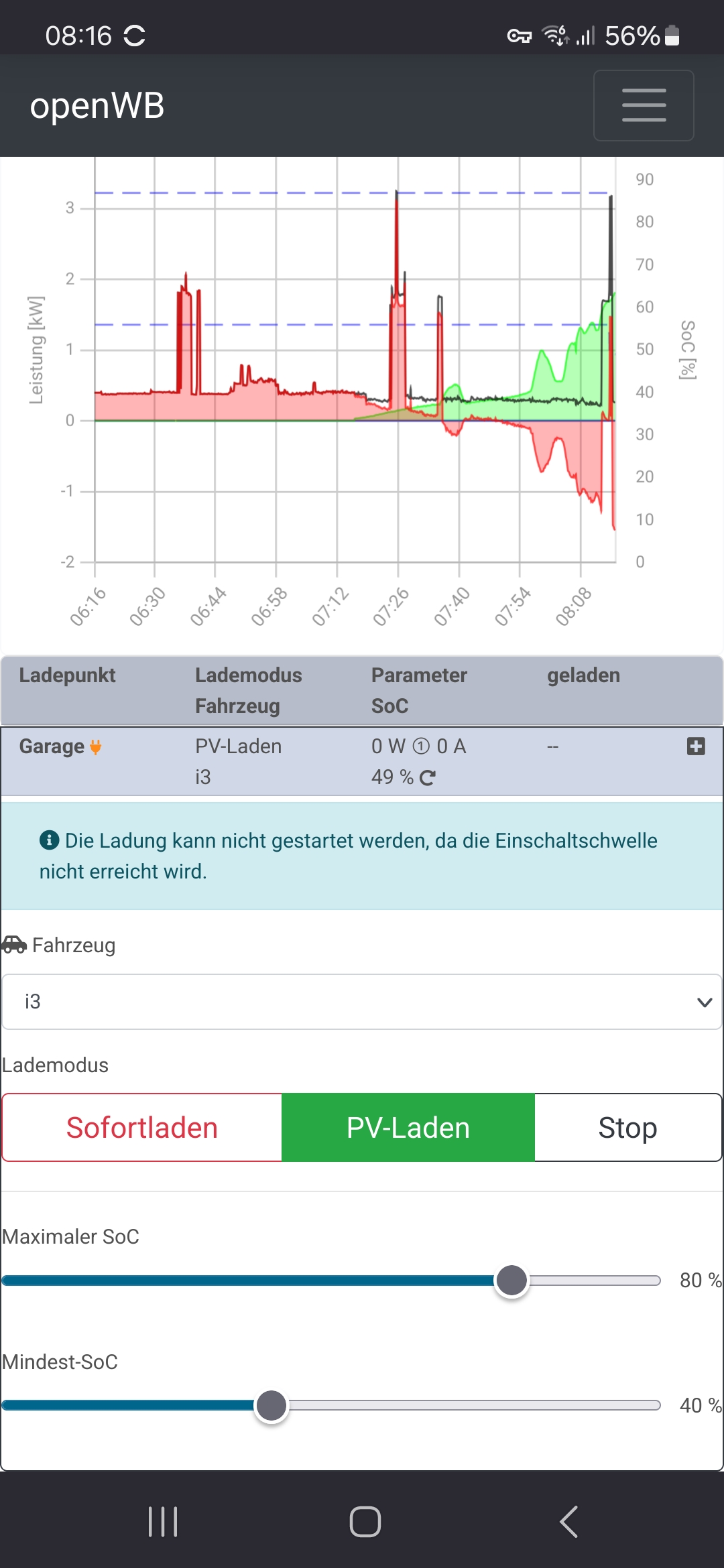The width and height of the screenshot is (724, 1568).
Task: Select Stop charge mode
Action: pyautogui.click(x=627, y=1128)
